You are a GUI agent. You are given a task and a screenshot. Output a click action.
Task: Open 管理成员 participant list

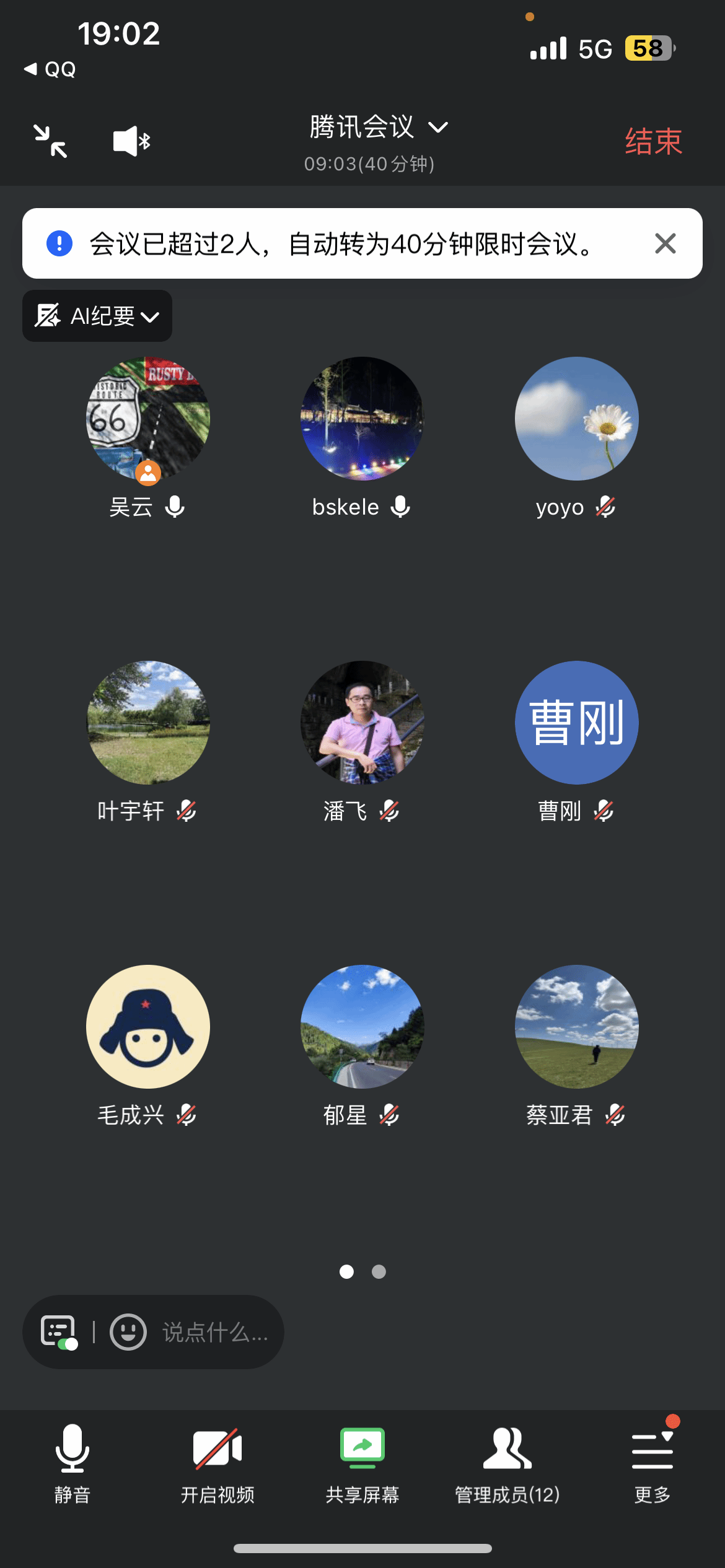[507, 1464]
